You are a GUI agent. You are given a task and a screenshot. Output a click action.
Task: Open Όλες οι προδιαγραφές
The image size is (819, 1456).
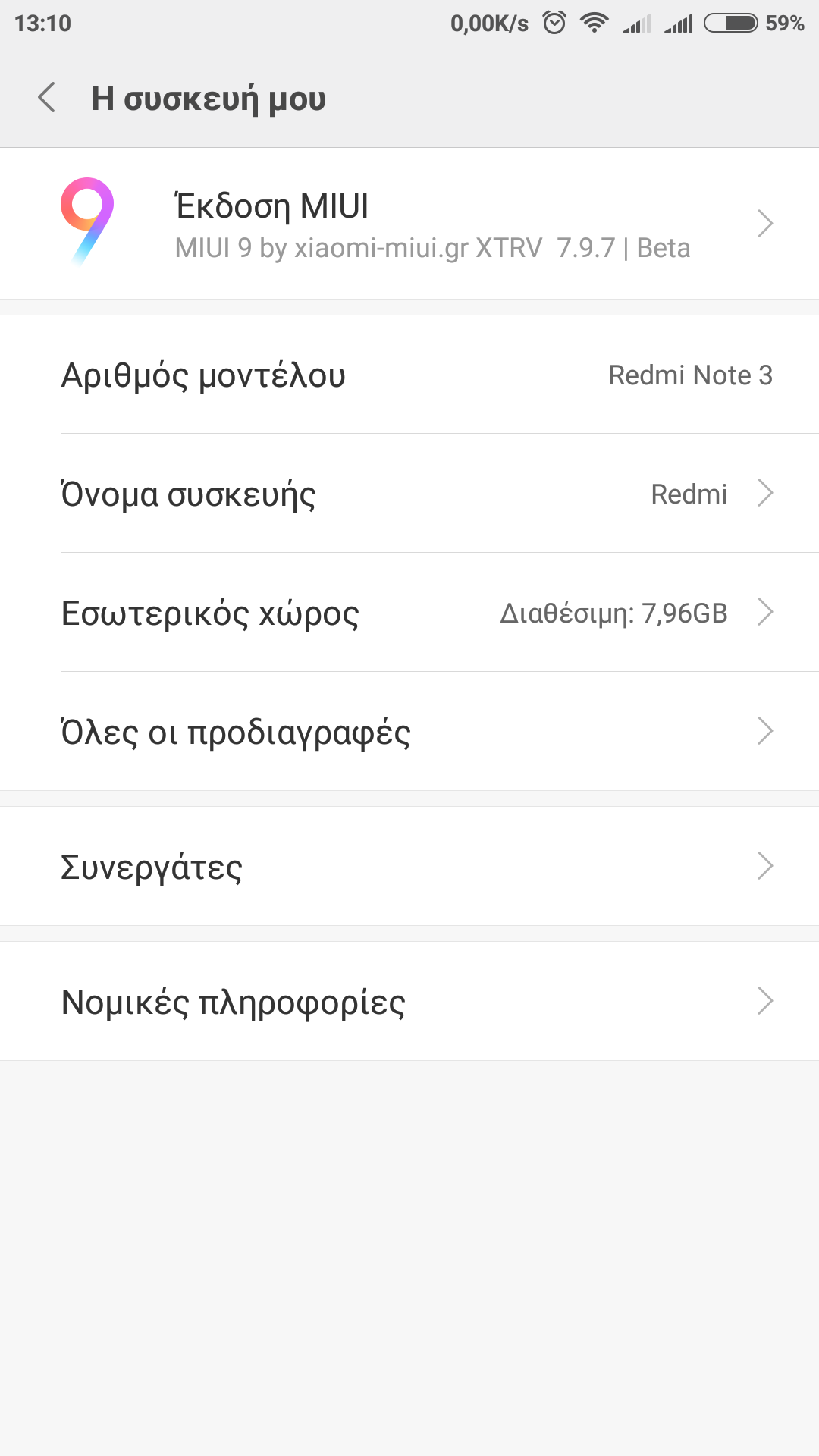[409, 732]
